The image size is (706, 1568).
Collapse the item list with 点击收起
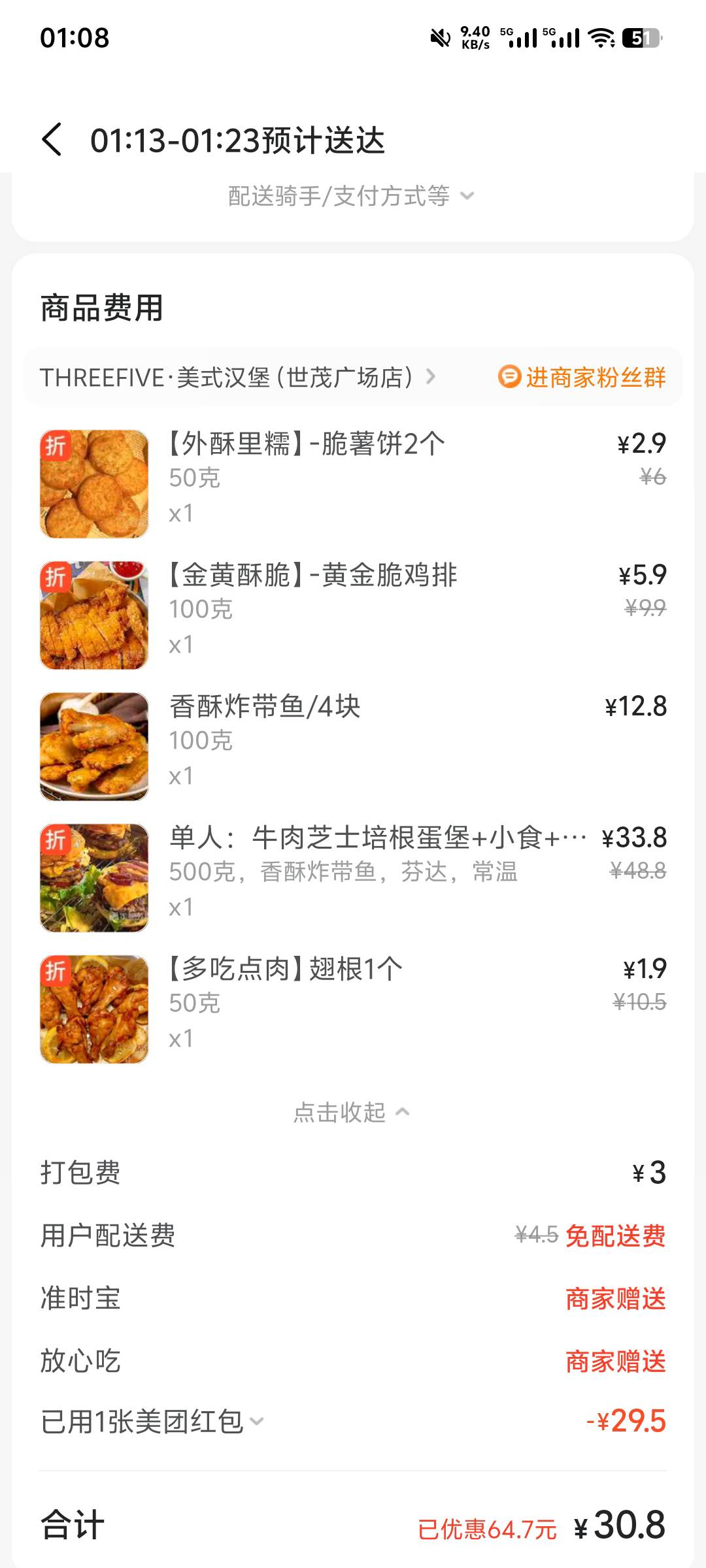tap(351, 1112)
